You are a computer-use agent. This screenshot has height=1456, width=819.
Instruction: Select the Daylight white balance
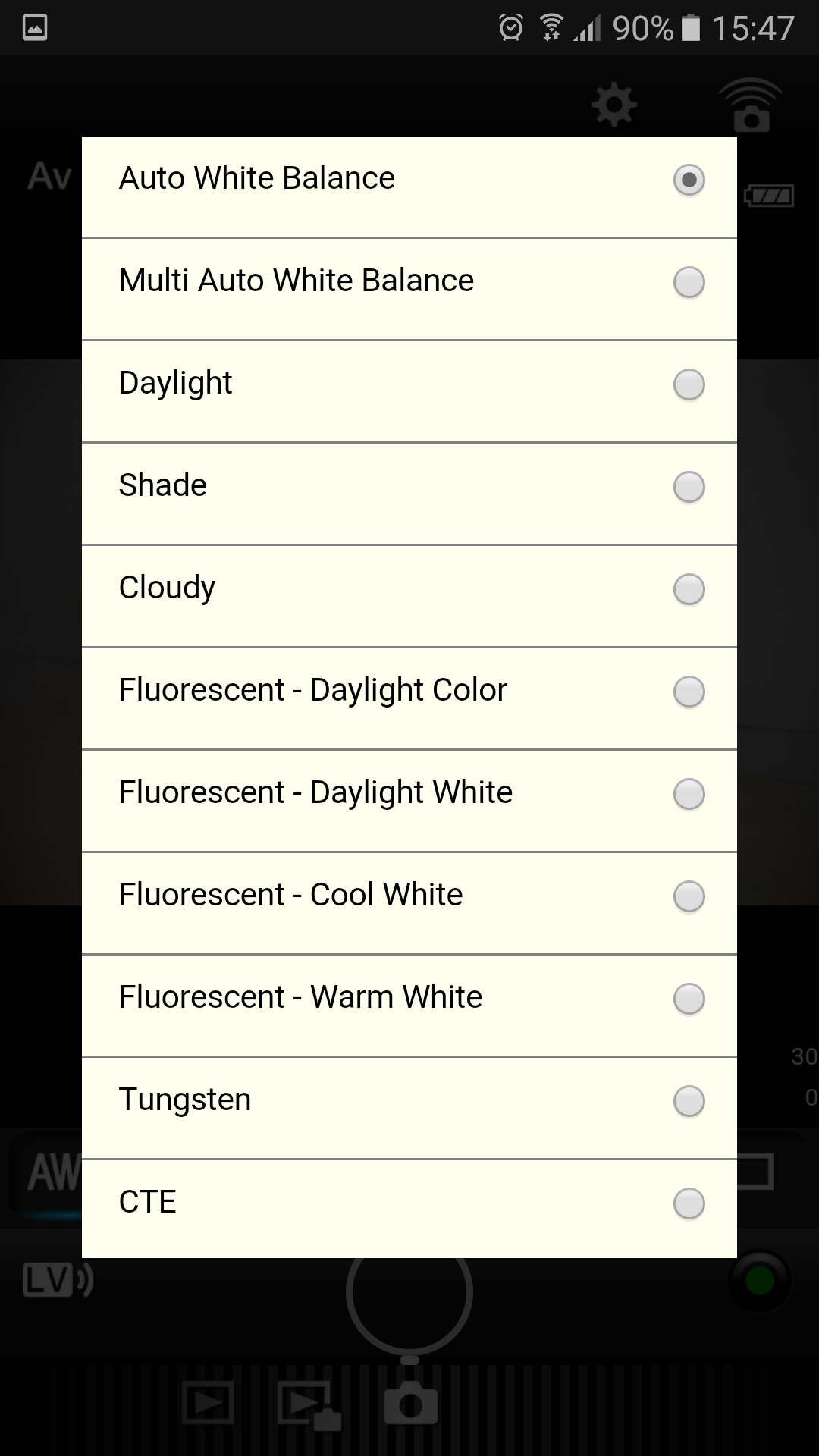[409, 391]
